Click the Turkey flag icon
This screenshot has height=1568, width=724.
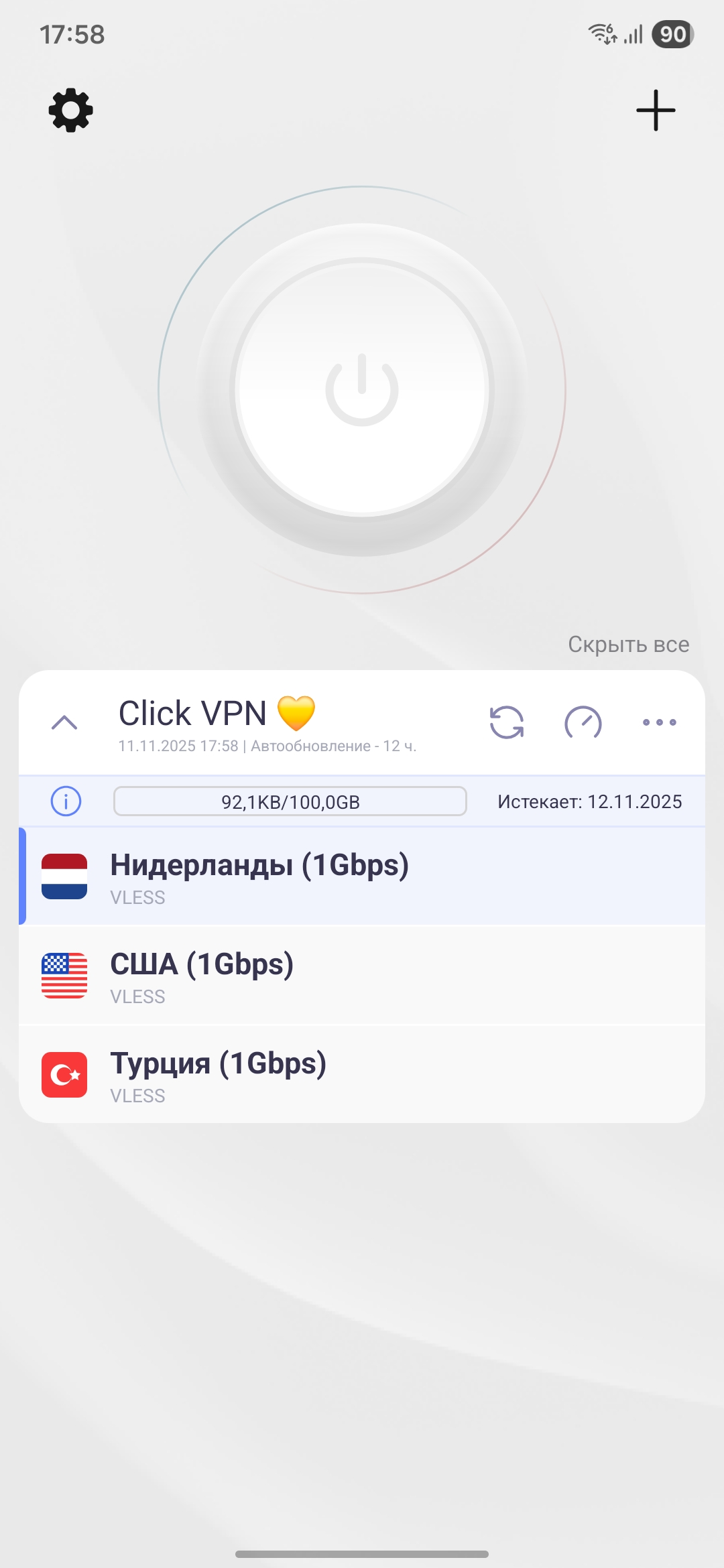(x=65, y=1077)
